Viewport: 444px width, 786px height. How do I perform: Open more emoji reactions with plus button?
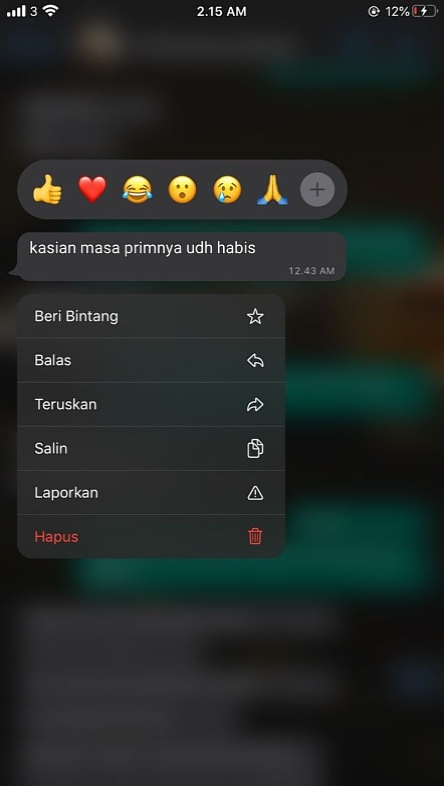click(317, 190)
